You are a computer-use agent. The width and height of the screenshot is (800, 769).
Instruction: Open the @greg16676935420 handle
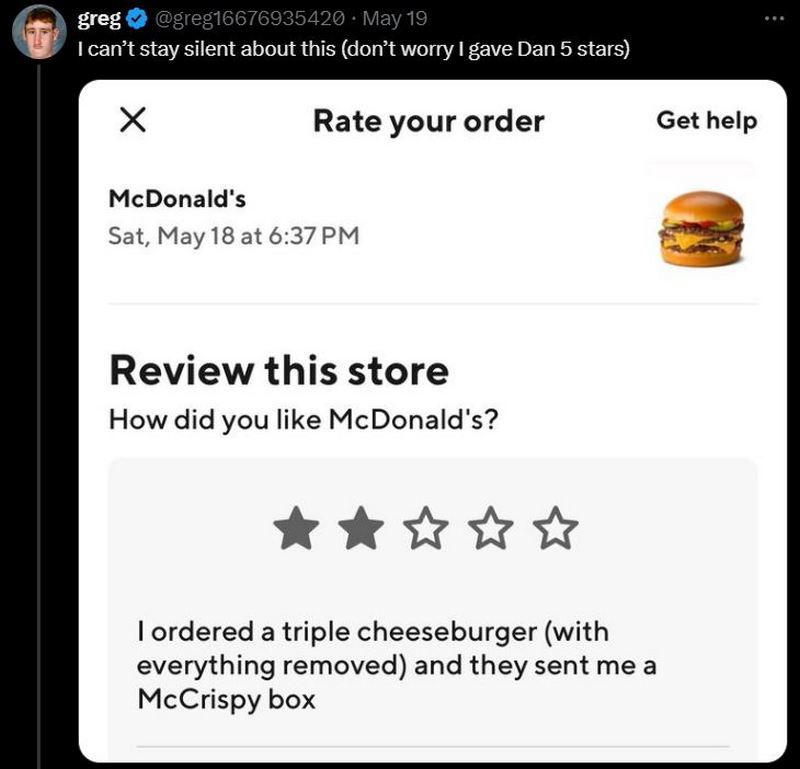[252, 19]
